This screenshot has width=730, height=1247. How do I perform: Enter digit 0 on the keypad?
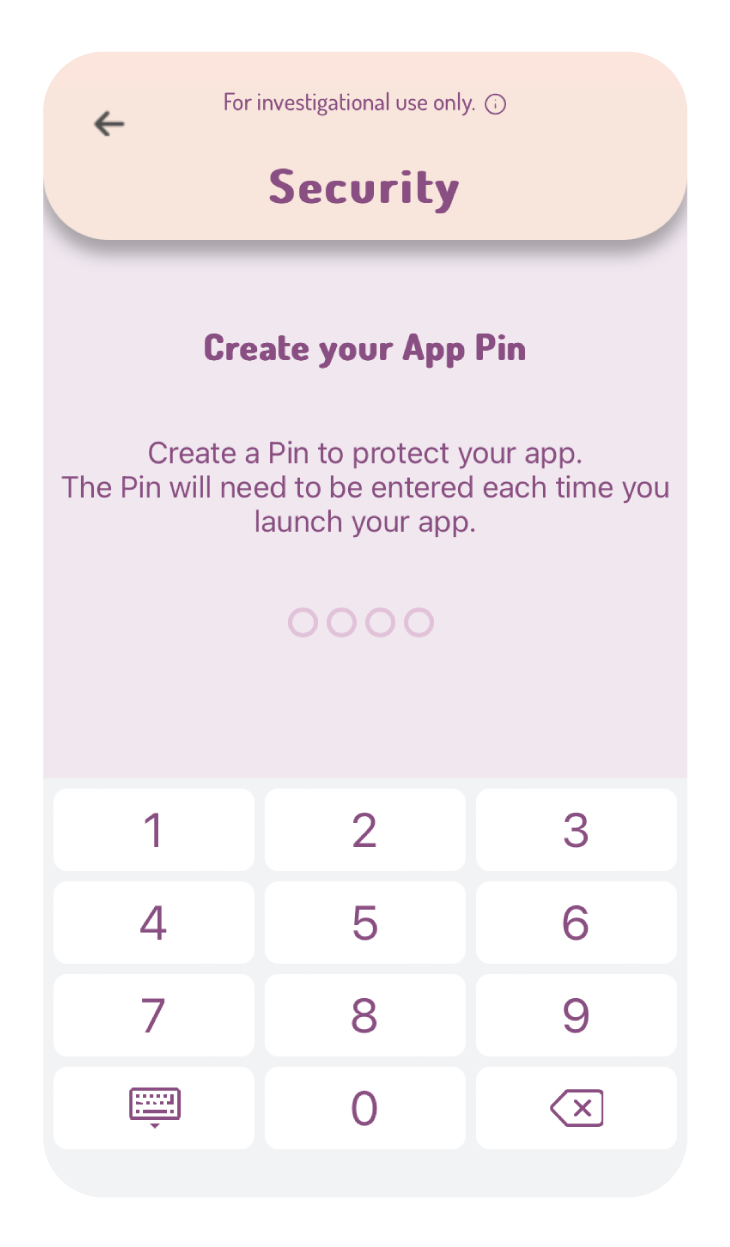(x=365, y=1108)
